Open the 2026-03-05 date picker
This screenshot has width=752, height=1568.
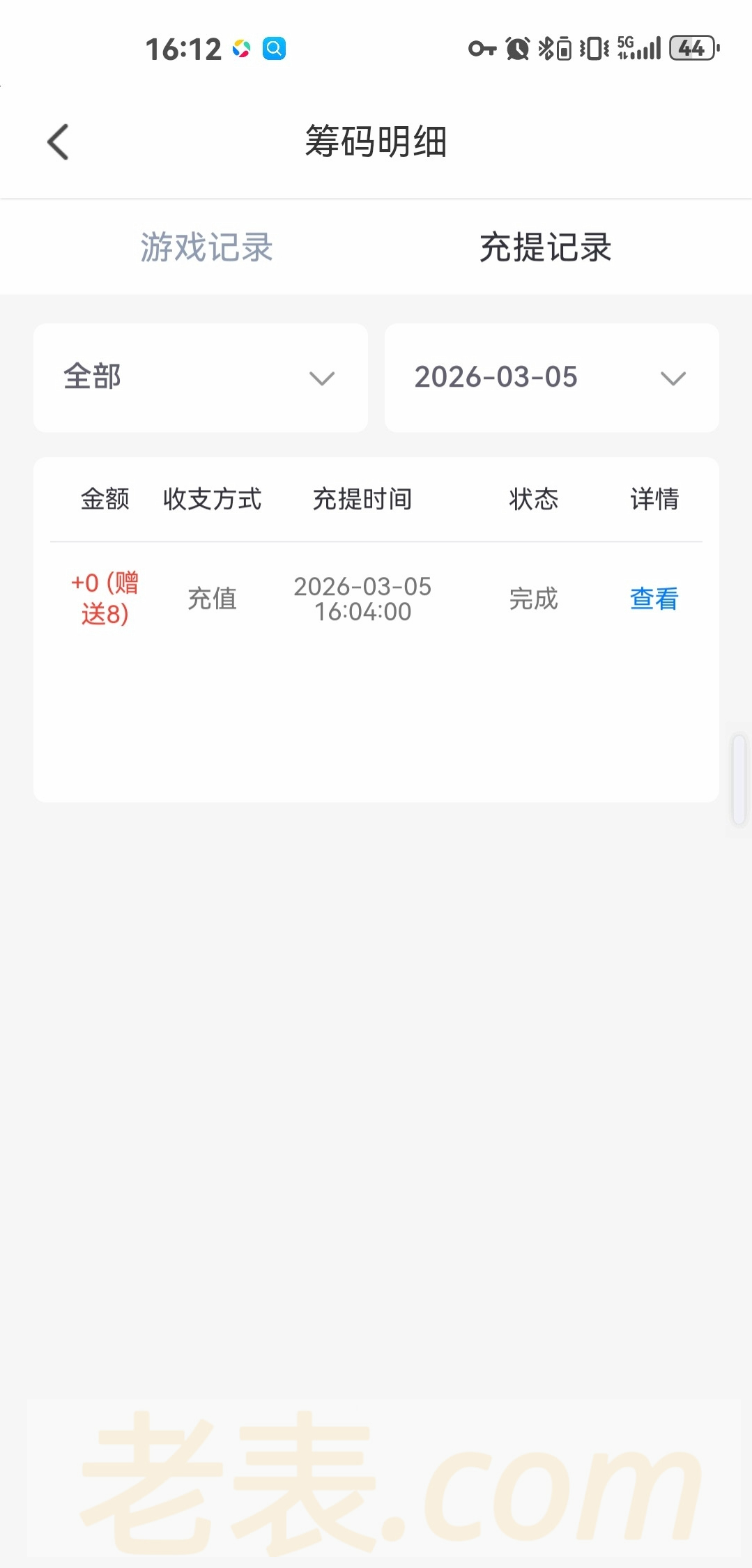tap(551, 378)
